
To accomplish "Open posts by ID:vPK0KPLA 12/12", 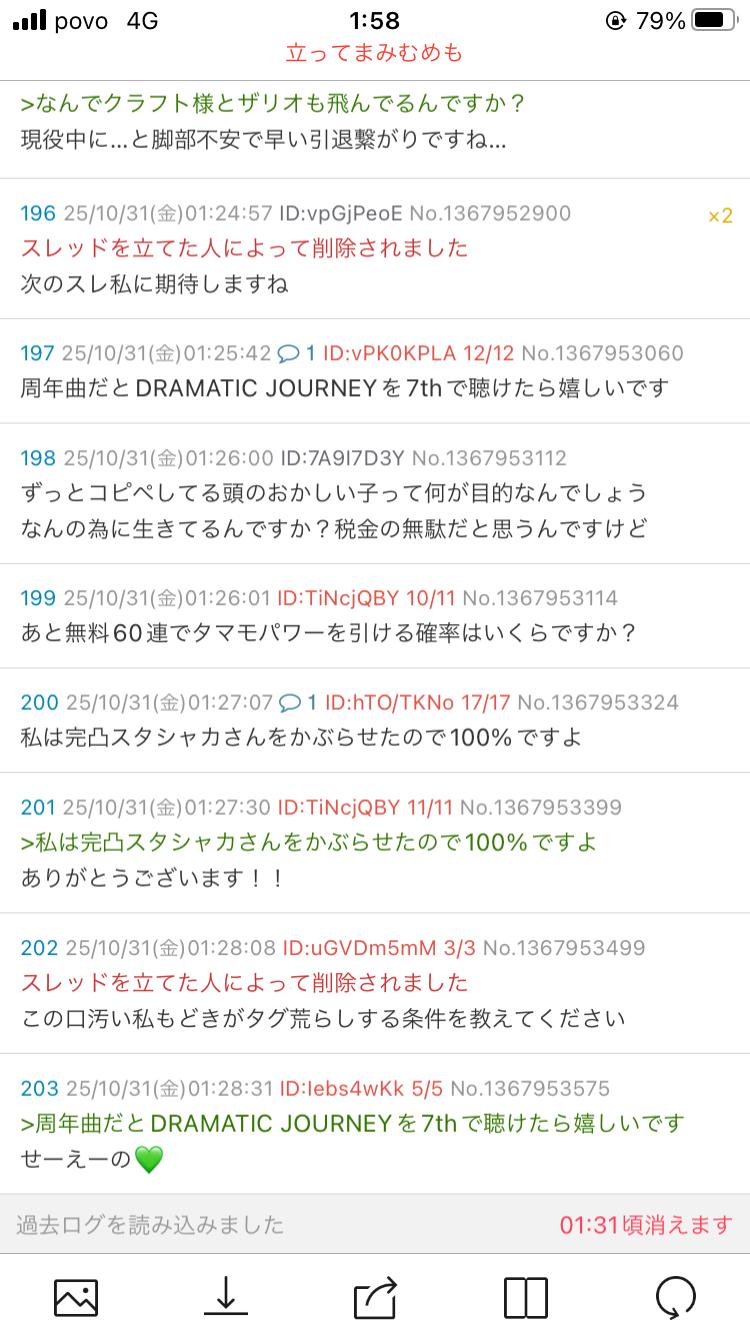I will click(x=419, y=353).
